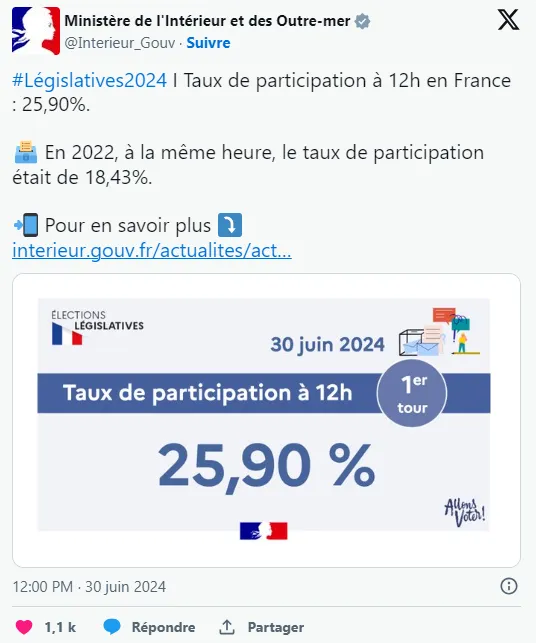Open the interieur.gouv.fr/actualites link

click(152, 251)
